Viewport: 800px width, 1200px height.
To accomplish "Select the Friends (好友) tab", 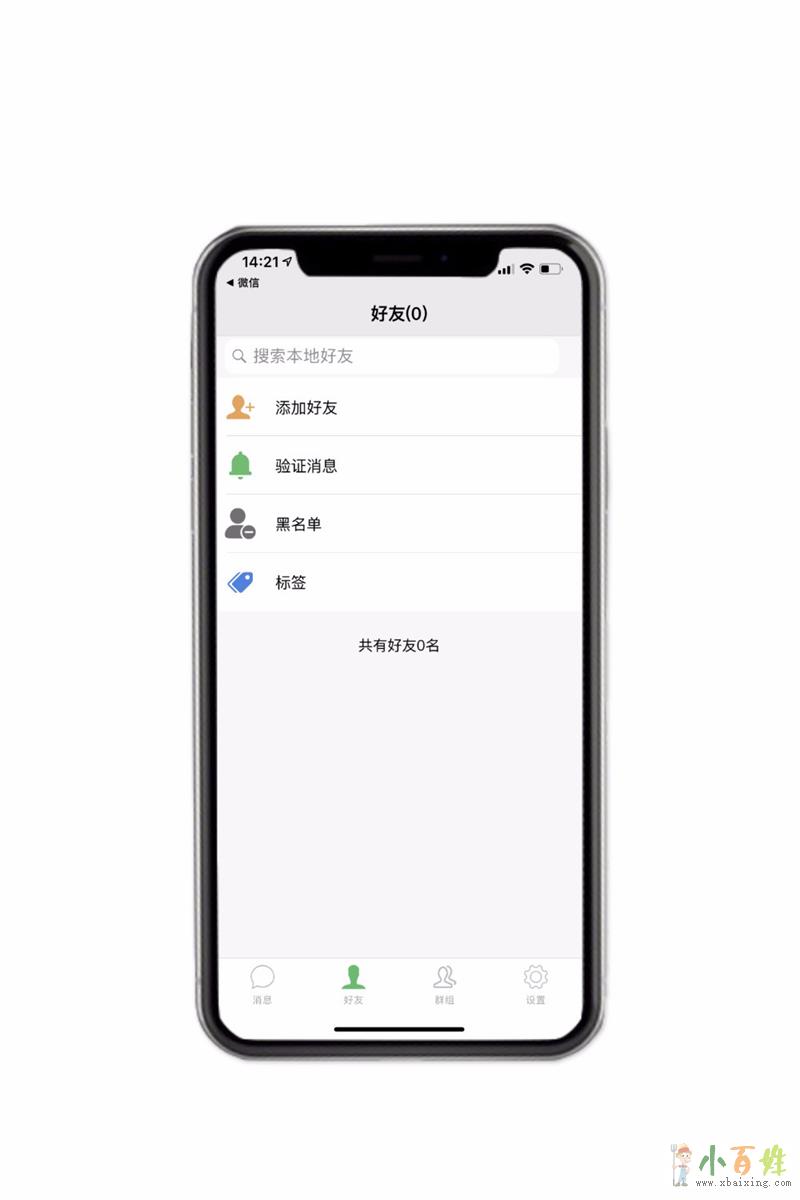I will point(353,985).
